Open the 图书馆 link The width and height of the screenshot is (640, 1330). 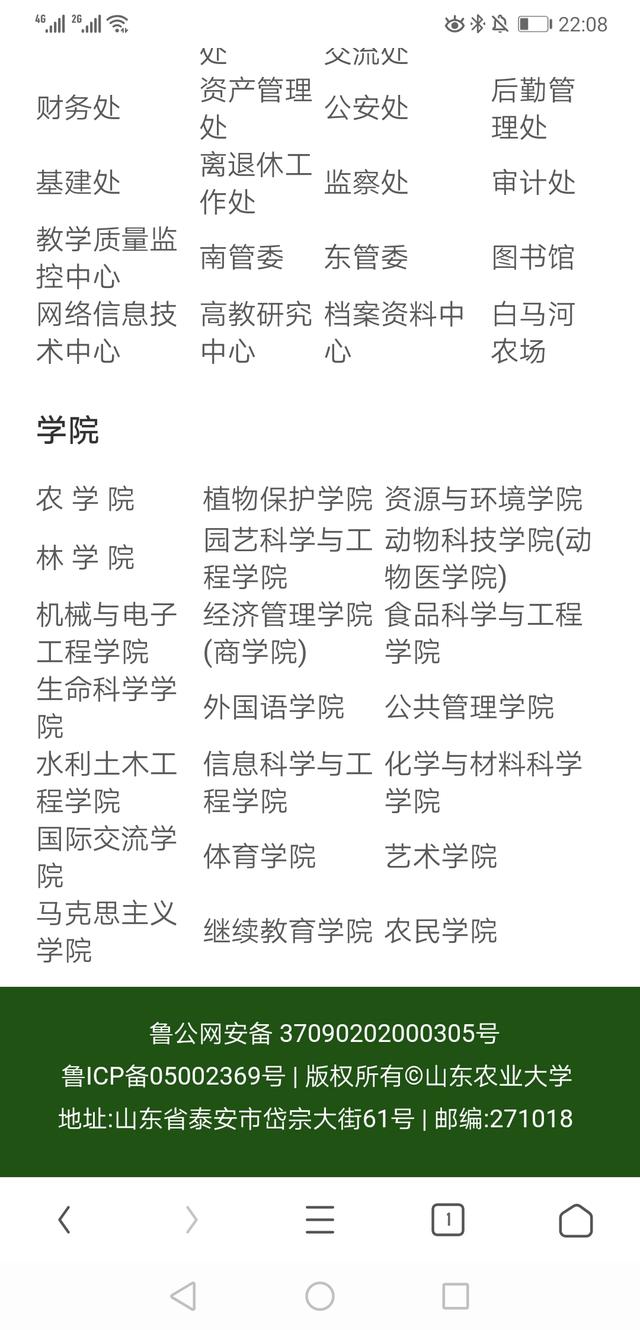coord(534,257)
